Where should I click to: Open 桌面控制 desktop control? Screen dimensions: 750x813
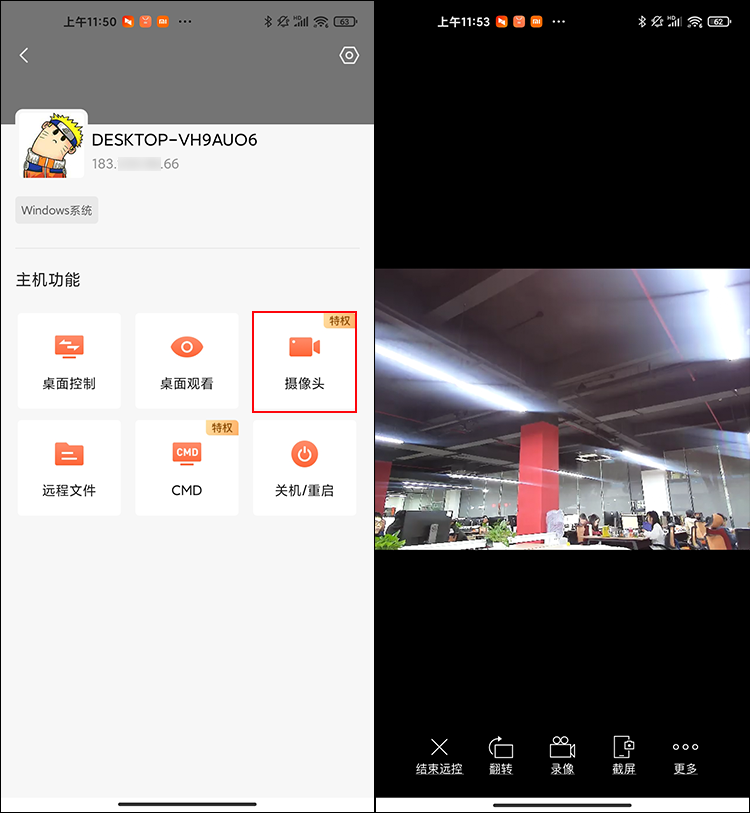69,361
